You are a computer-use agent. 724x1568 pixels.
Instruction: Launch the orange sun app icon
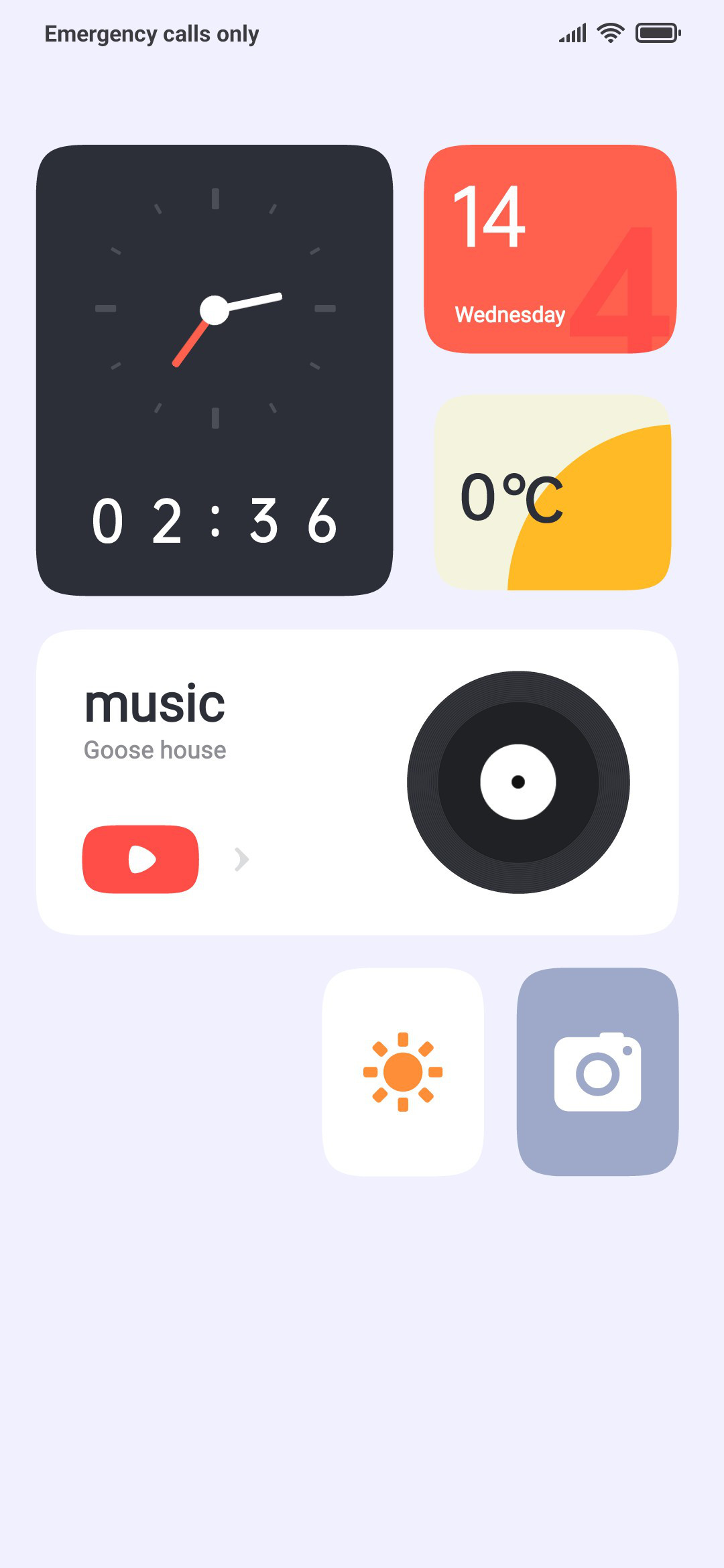(403, 1071)
